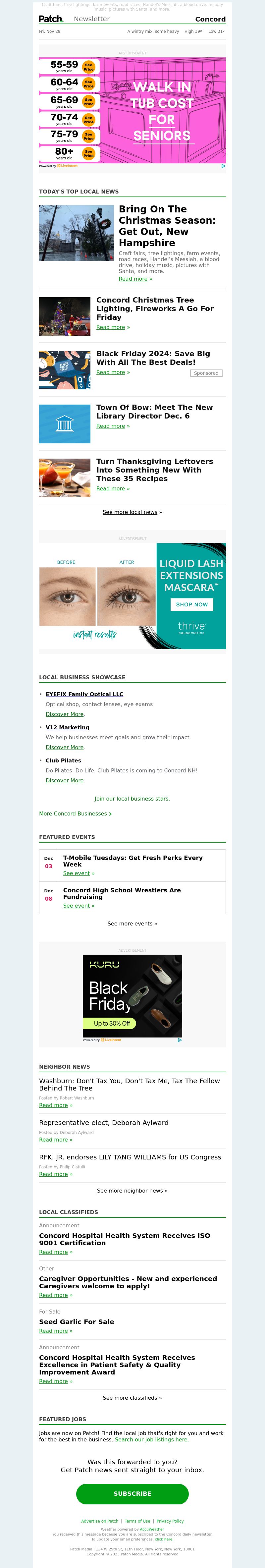Read more about Town Of Bow library director
The image size is (265, 1568).
[111, 426]
